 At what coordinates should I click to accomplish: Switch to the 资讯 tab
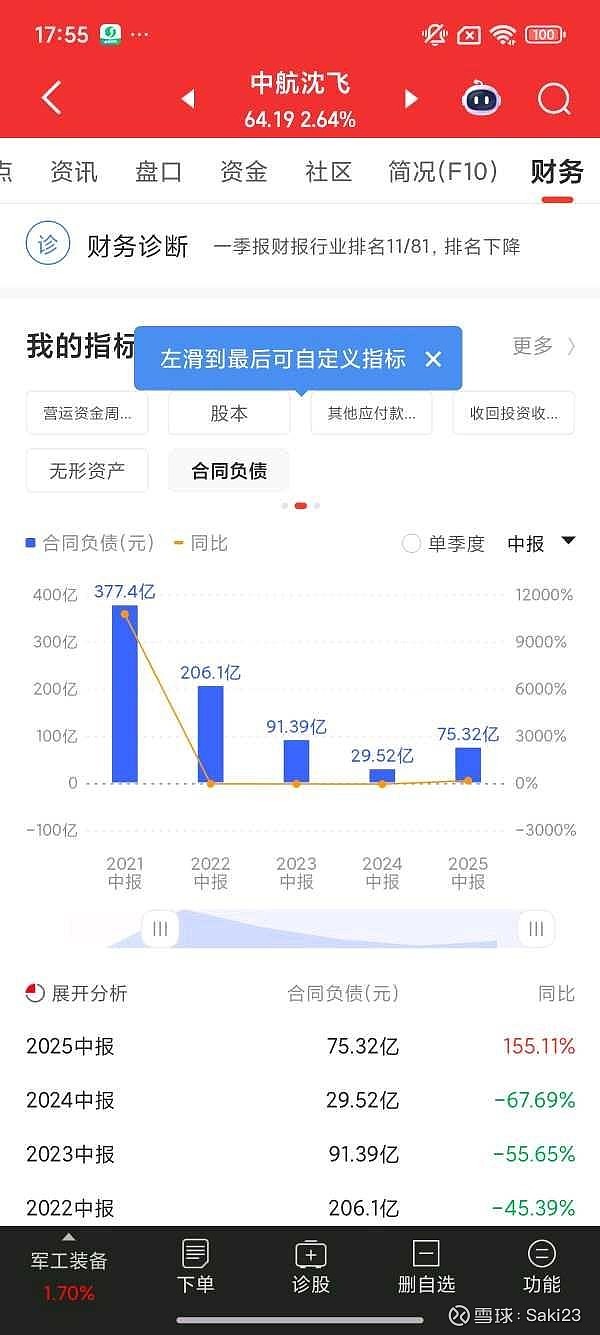tap(74, 171)
